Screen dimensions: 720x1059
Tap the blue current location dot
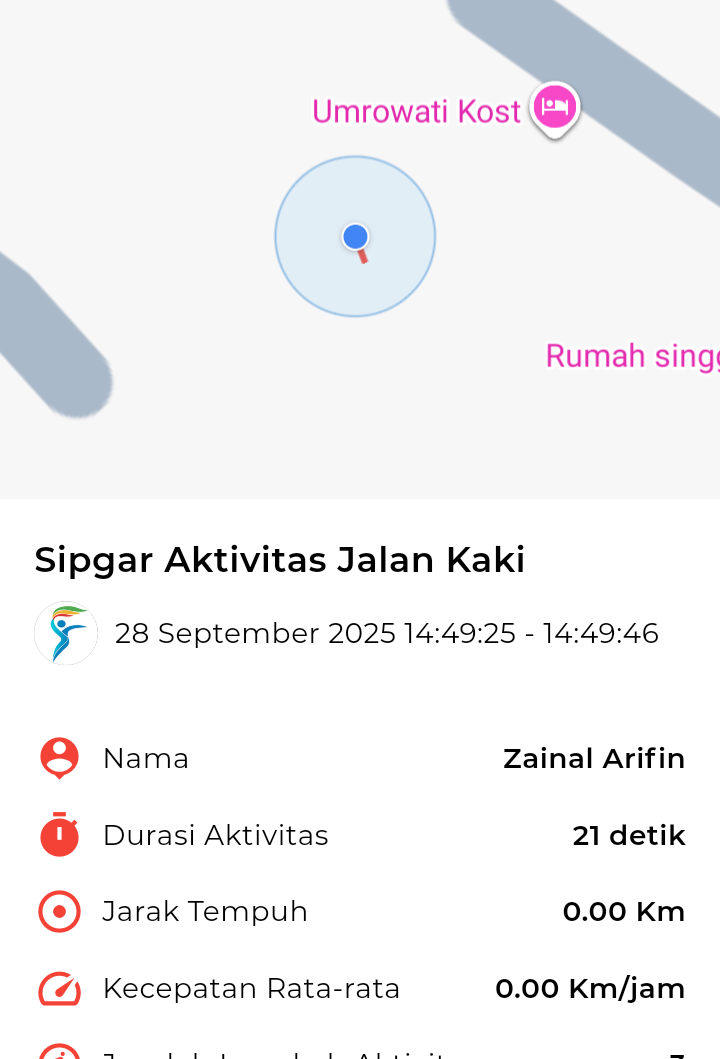click(355, 237)
